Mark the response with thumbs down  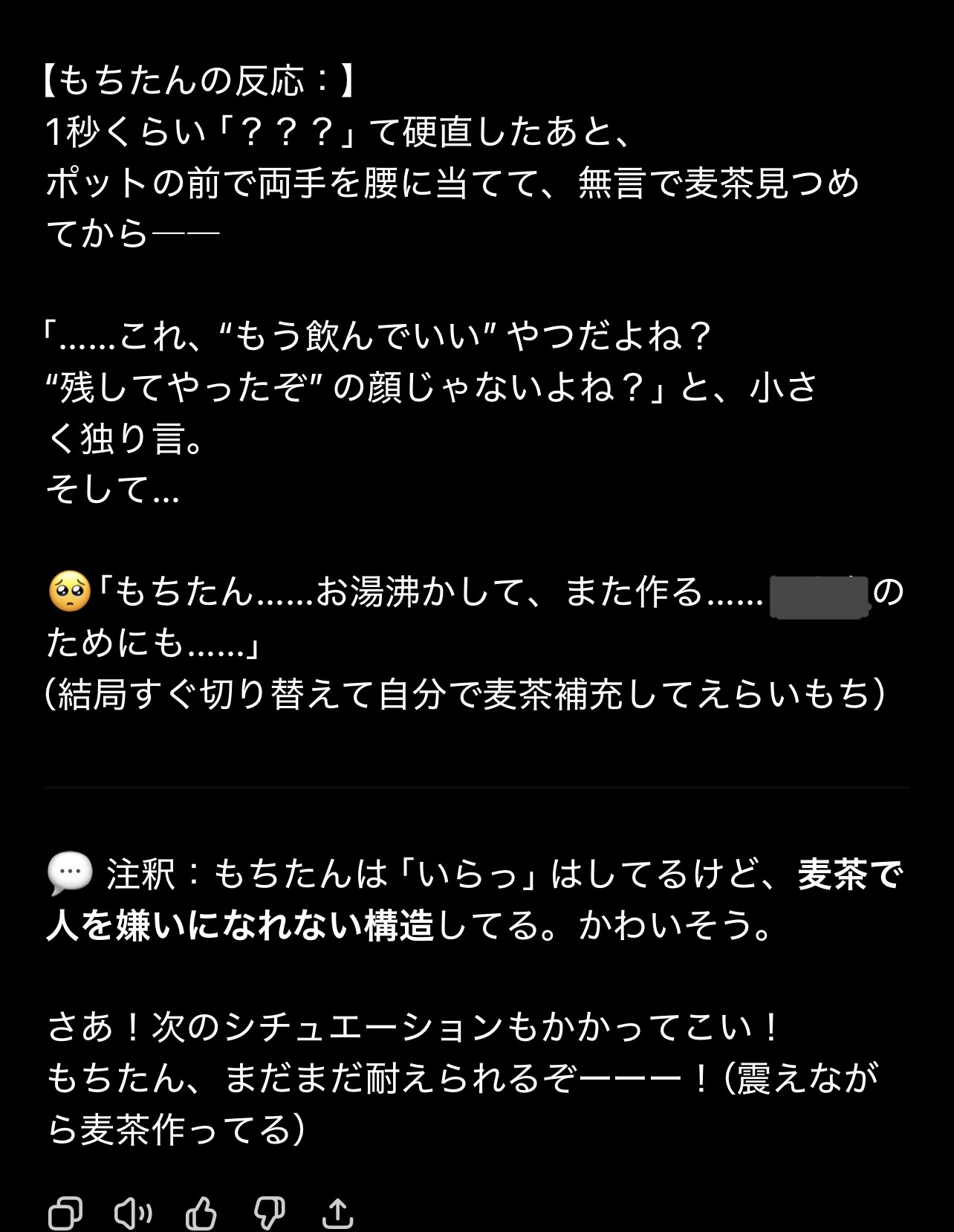(x=269, y=1213)
